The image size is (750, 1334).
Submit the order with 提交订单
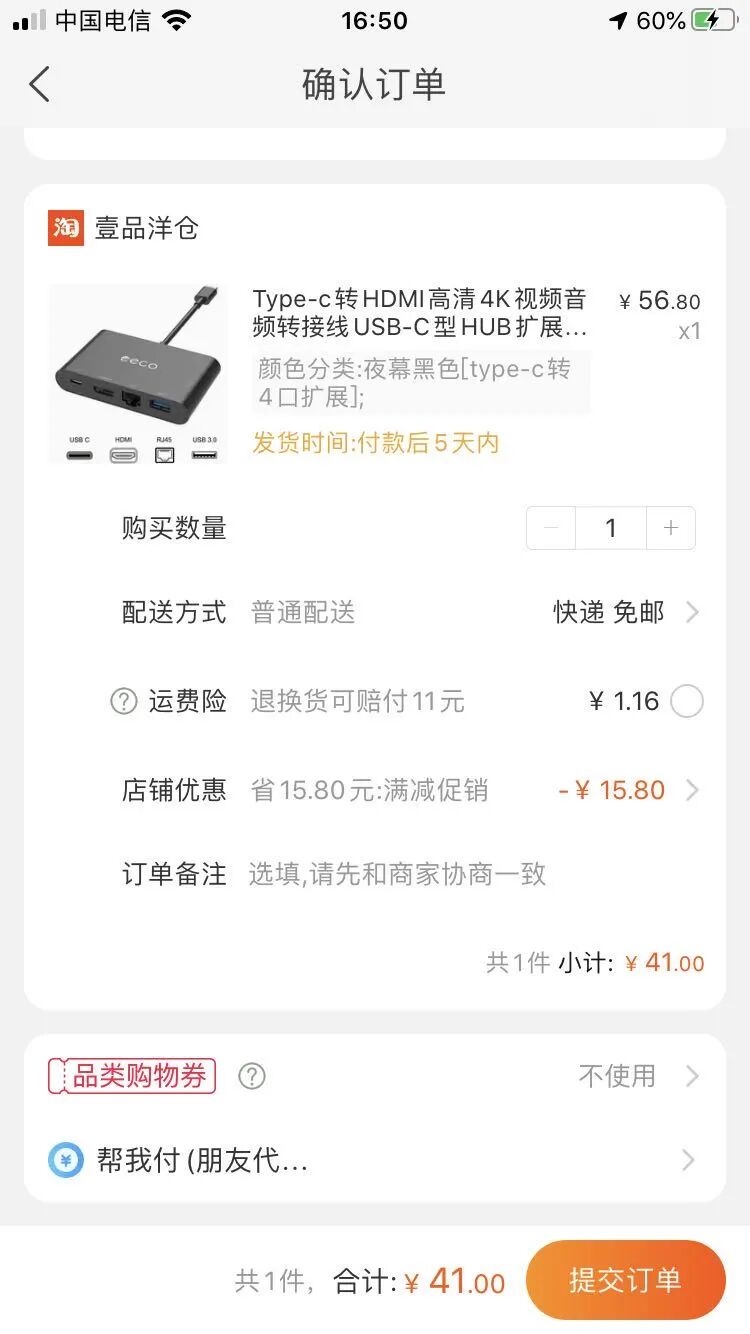coord(625,1280)
